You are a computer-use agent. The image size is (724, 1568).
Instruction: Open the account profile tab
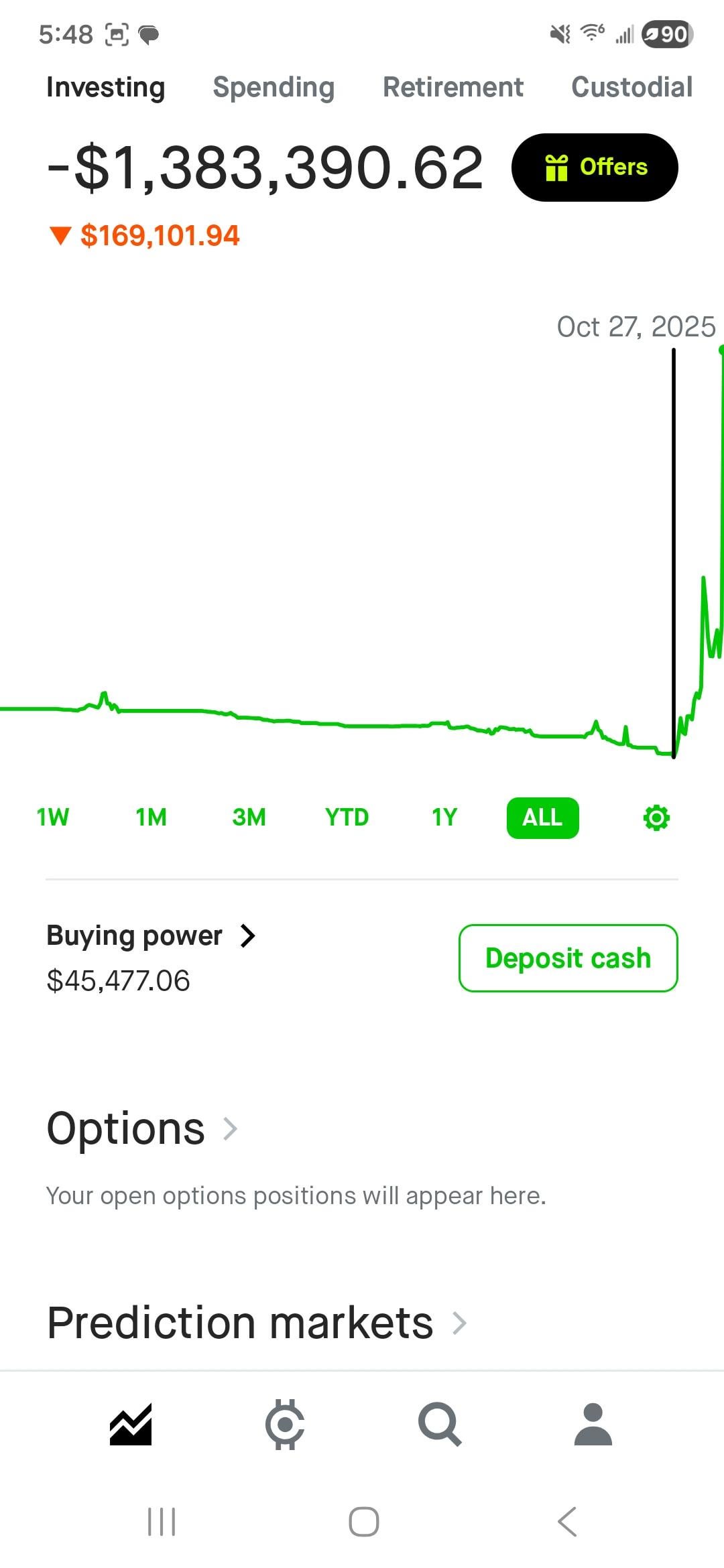click(593, 1424)
